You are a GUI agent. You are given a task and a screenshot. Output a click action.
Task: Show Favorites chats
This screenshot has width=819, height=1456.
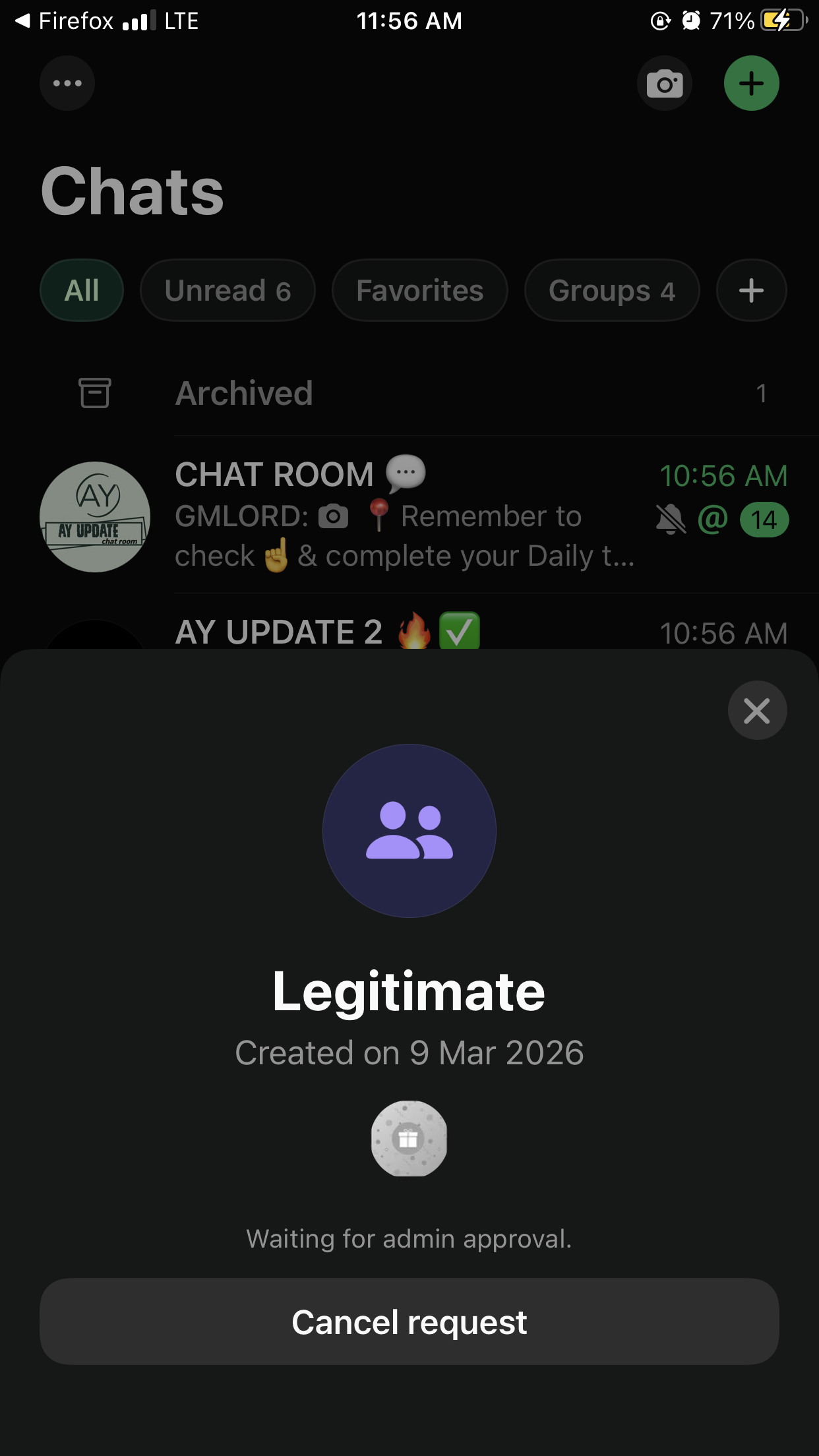[419, 291]
